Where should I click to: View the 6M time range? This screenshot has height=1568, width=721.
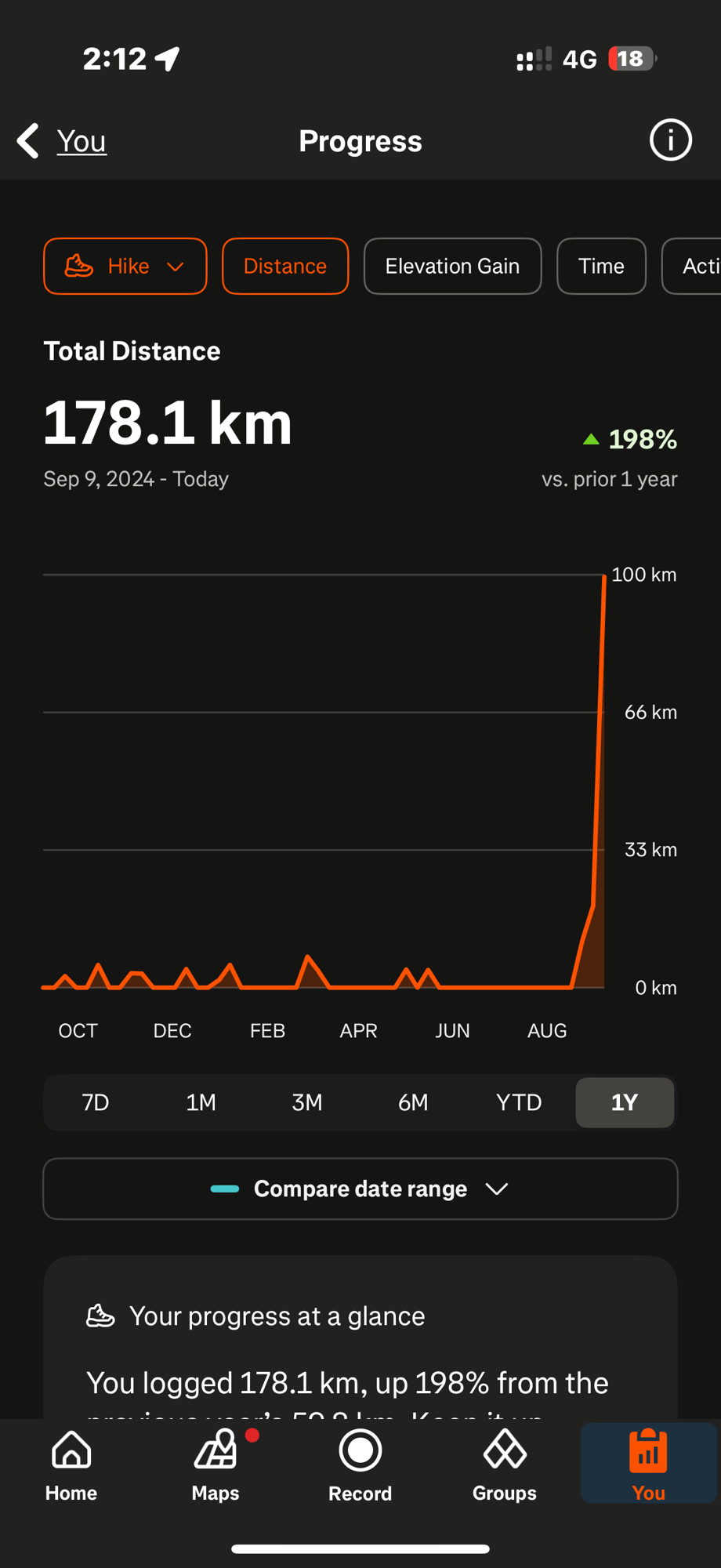pyautogui.click(x=413, y=1102)
